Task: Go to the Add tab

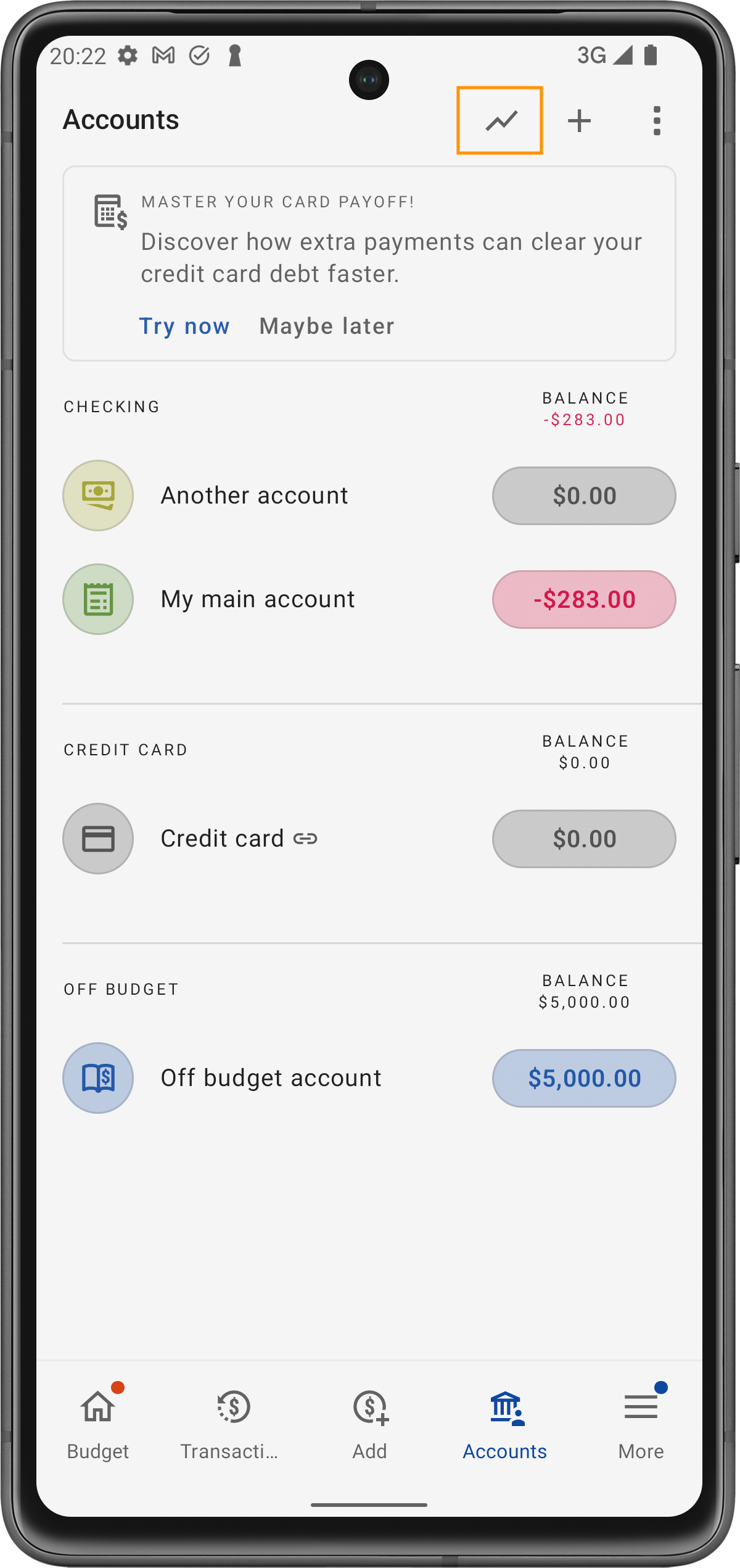Action: click(x=369, y=1422)
